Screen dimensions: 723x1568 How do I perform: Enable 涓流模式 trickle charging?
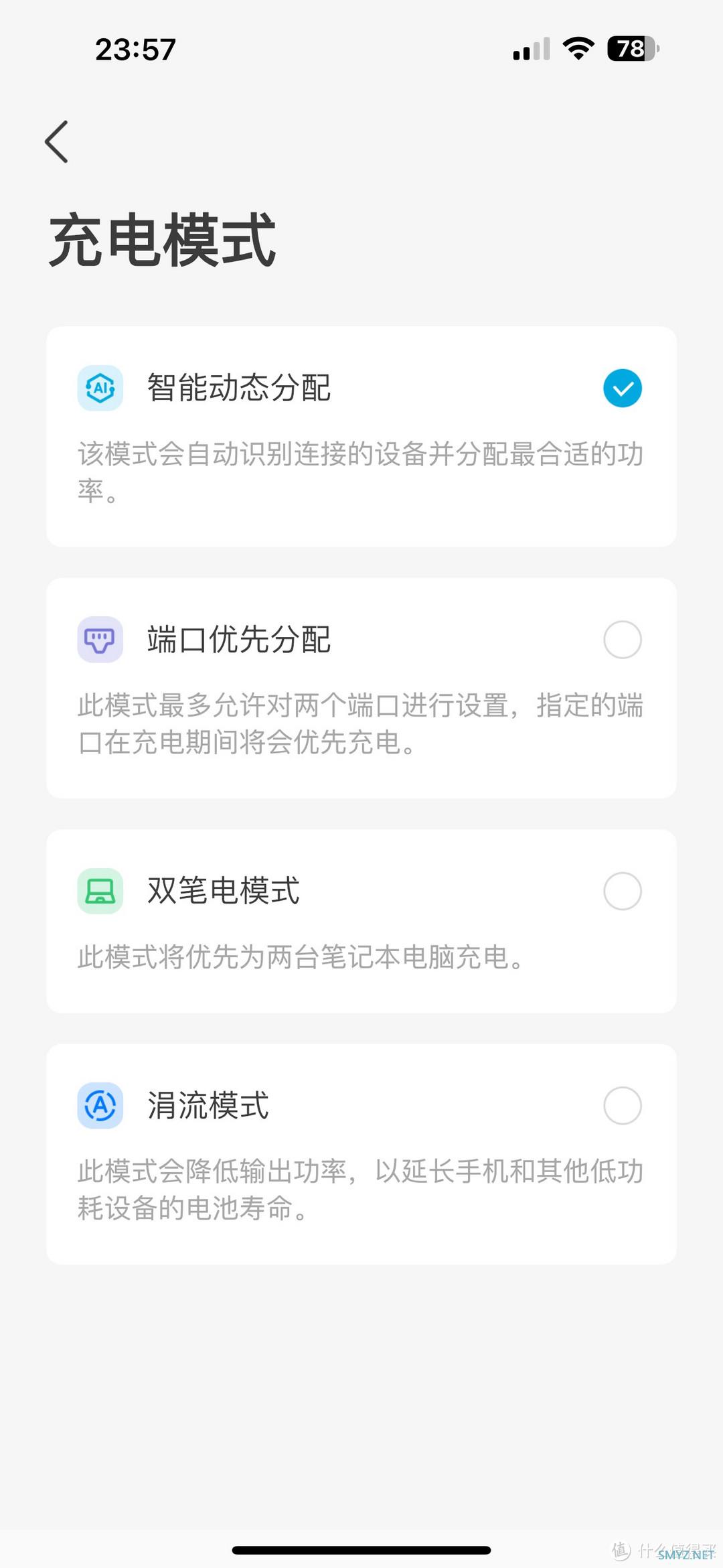[622, 1105]
